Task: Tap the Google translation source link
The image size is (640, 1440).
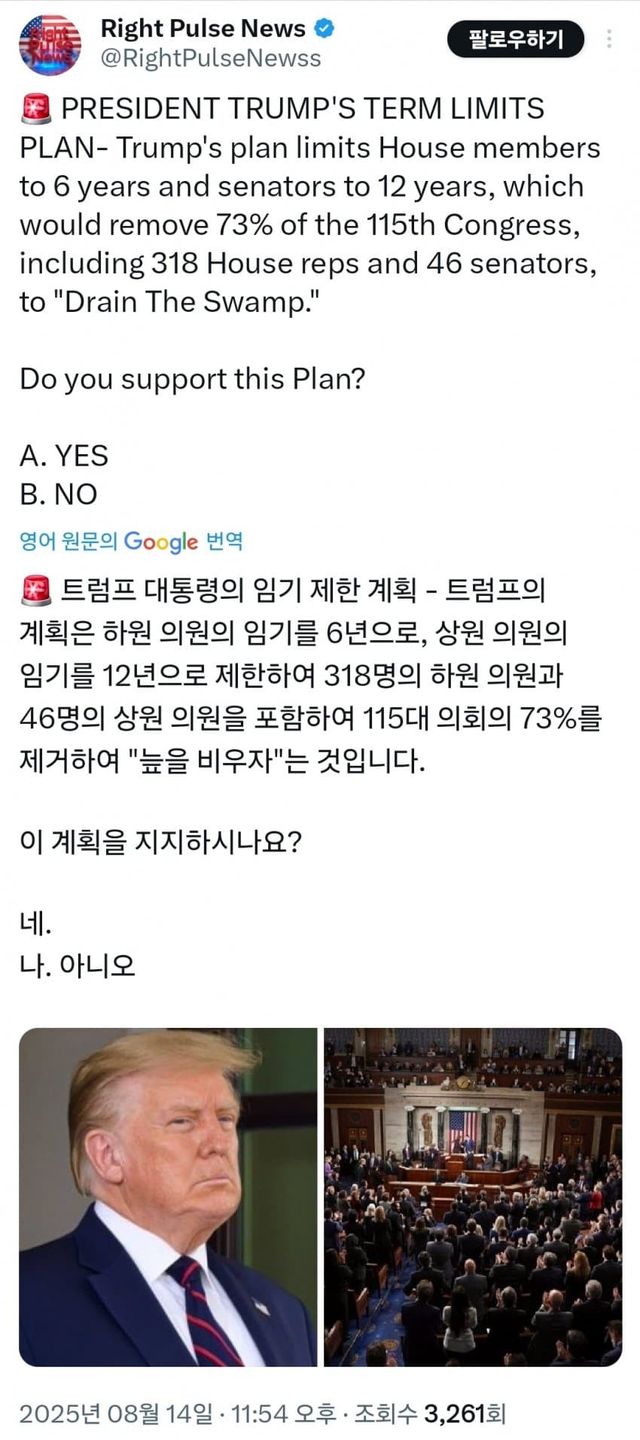Action: [x=131, y=542]
